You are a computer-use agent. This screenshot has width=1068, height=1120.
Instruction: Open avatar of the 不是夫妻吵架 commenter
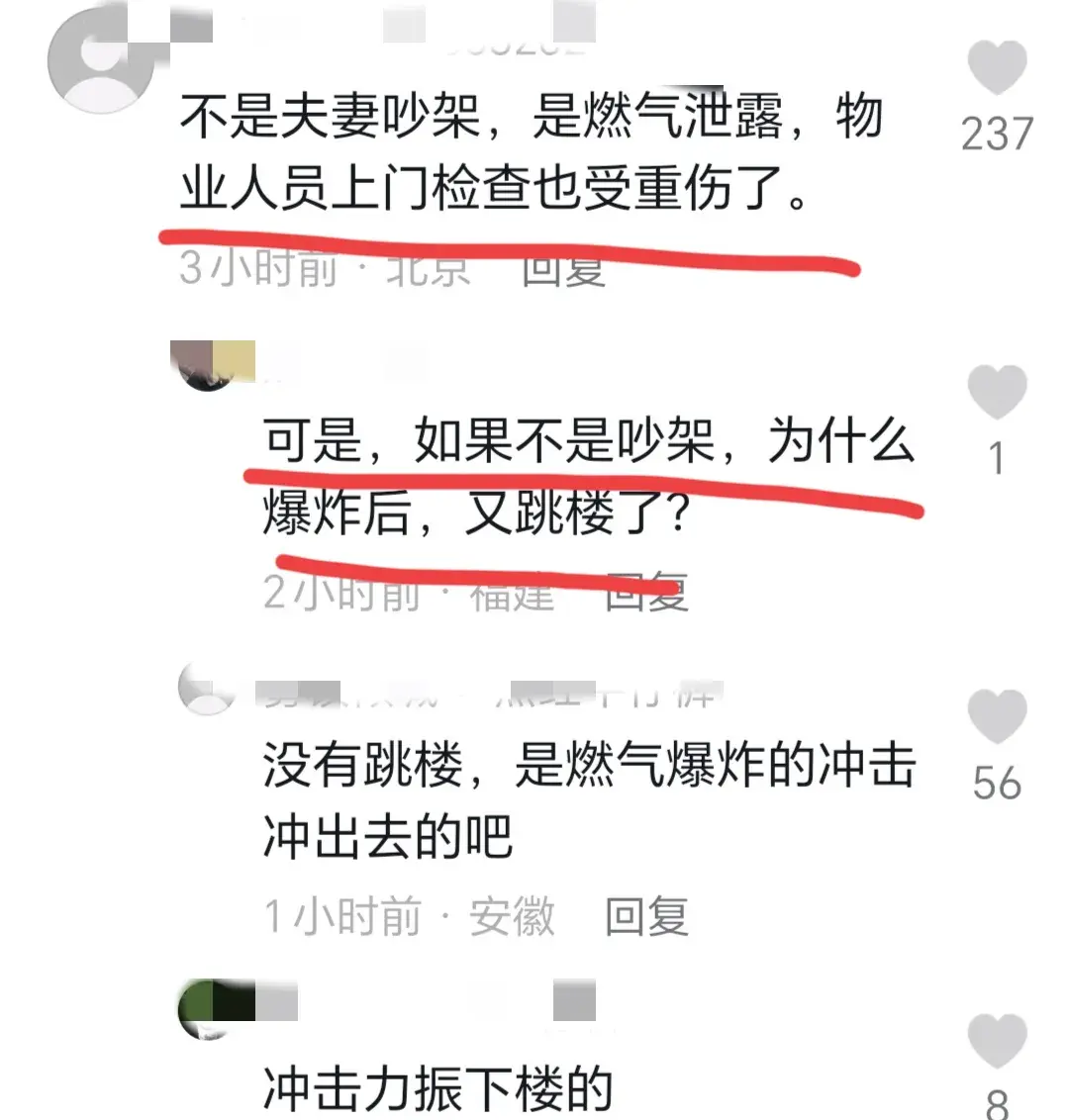[101, 61]
